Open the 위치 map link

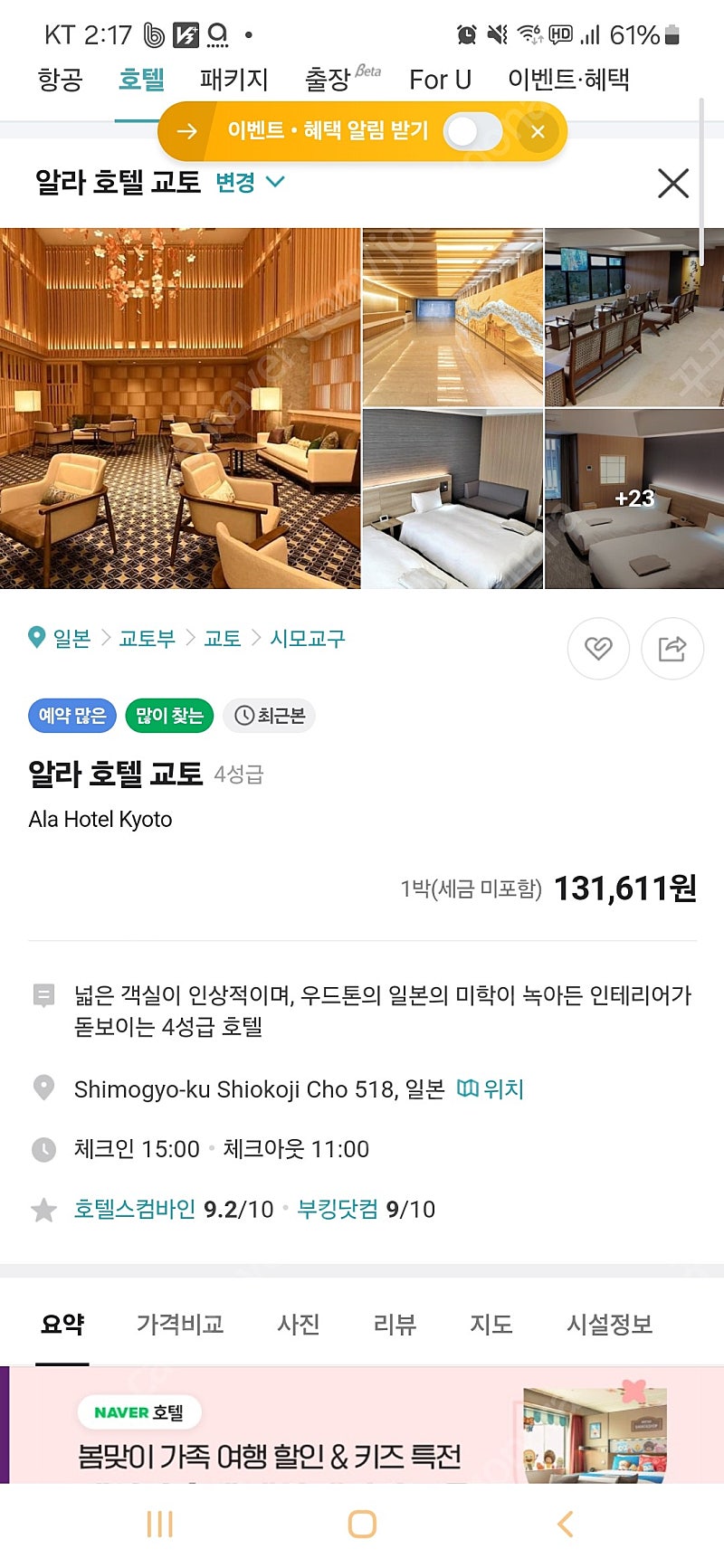pyautogui.click(x=491, y=1088)
